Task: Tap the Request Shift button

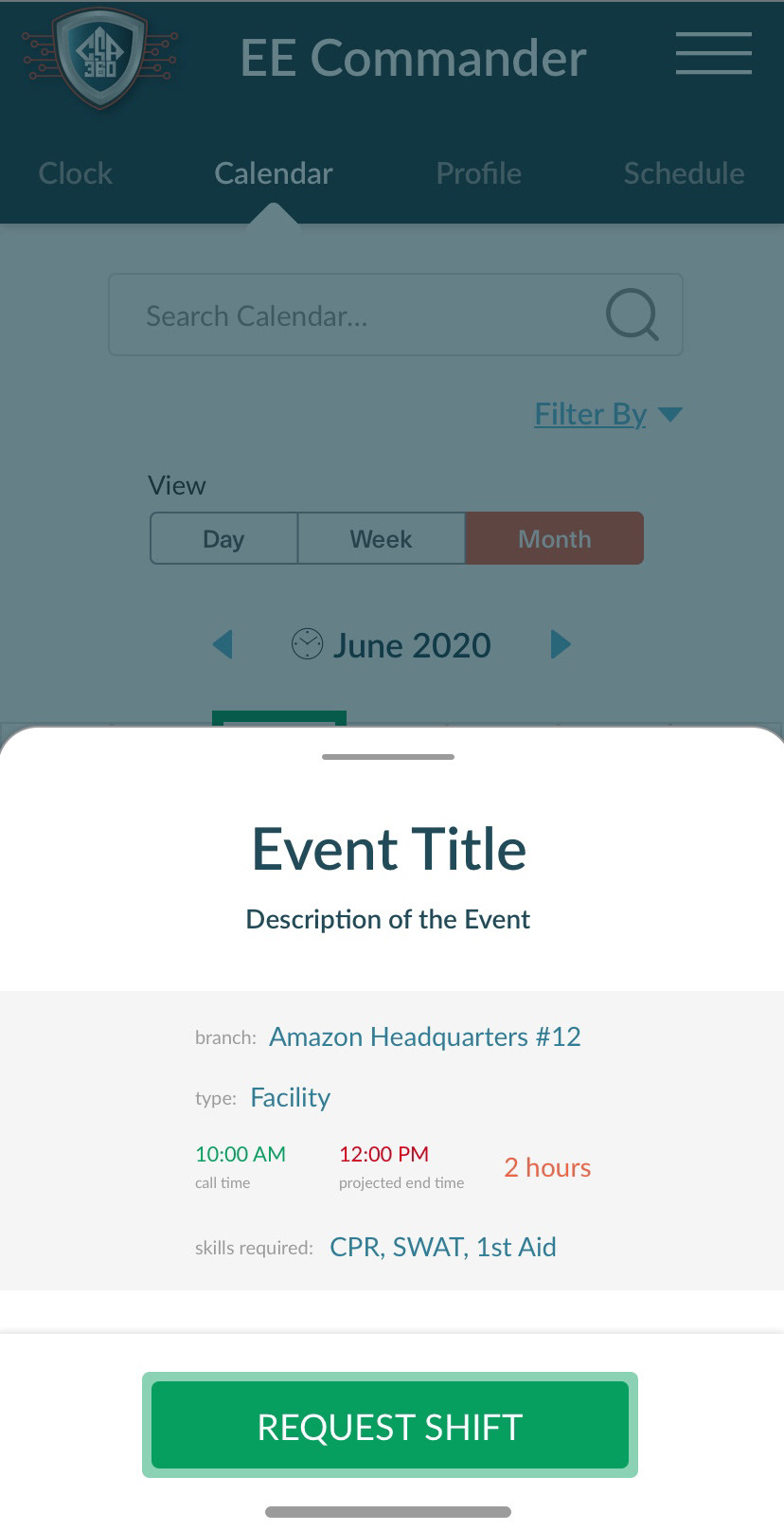Action: [x=390, y=1425]
